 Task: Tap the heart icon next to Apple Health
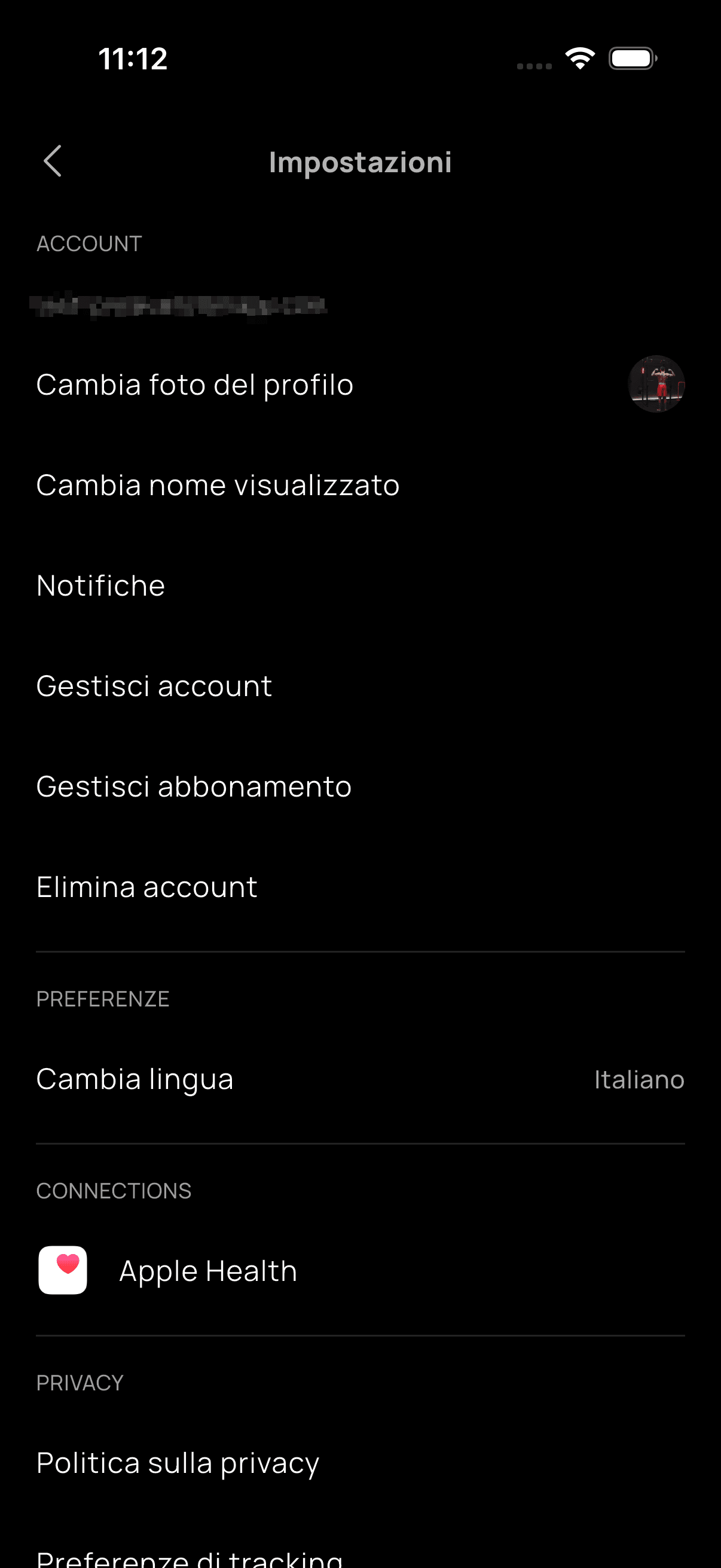tap(63, 1270)
